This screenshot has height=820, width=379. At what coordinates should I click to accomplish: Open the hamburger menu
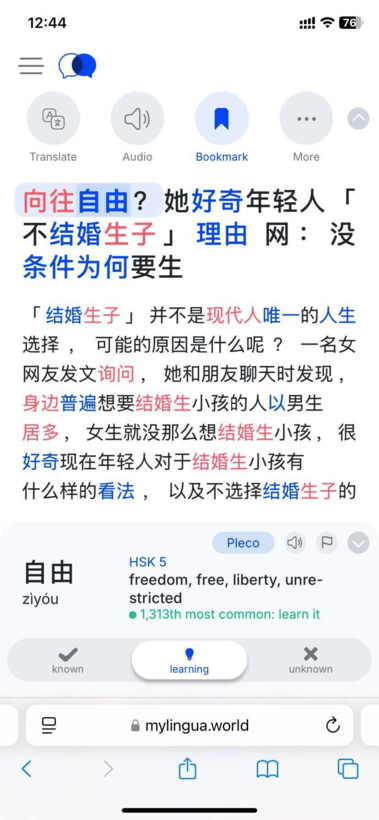(31, 65)
